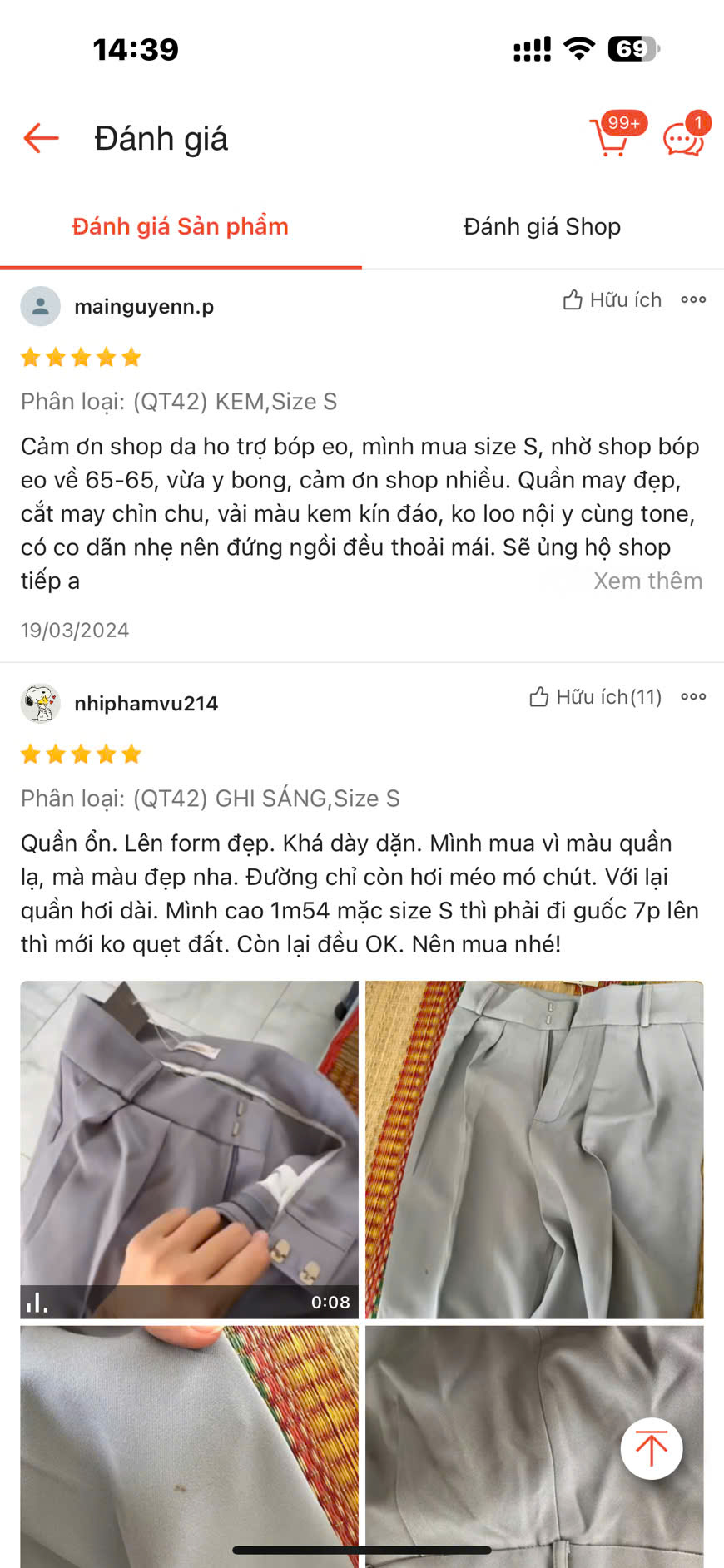Play the 0:08 review video

tap(189, 1149)
